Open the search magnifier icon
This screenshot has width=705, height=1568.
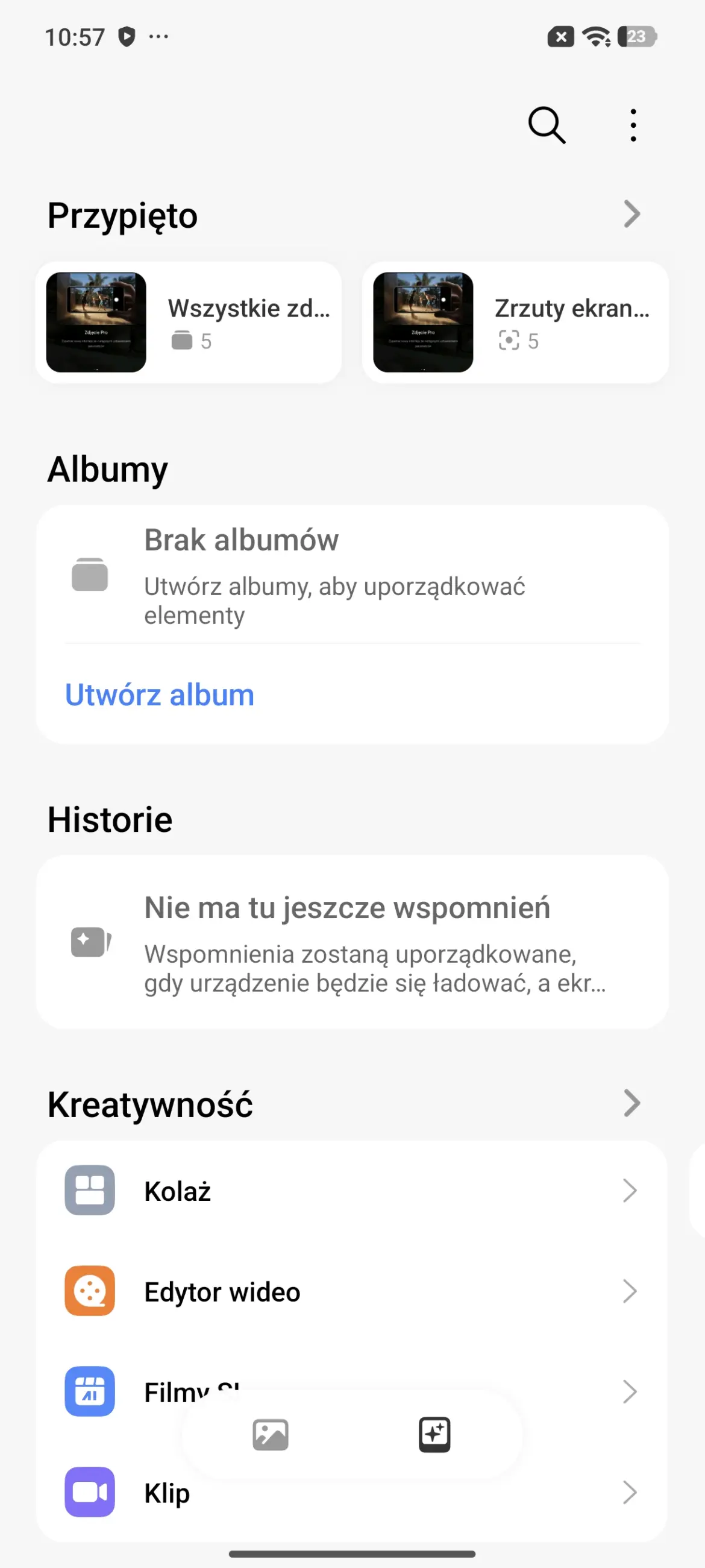point(547,125)
